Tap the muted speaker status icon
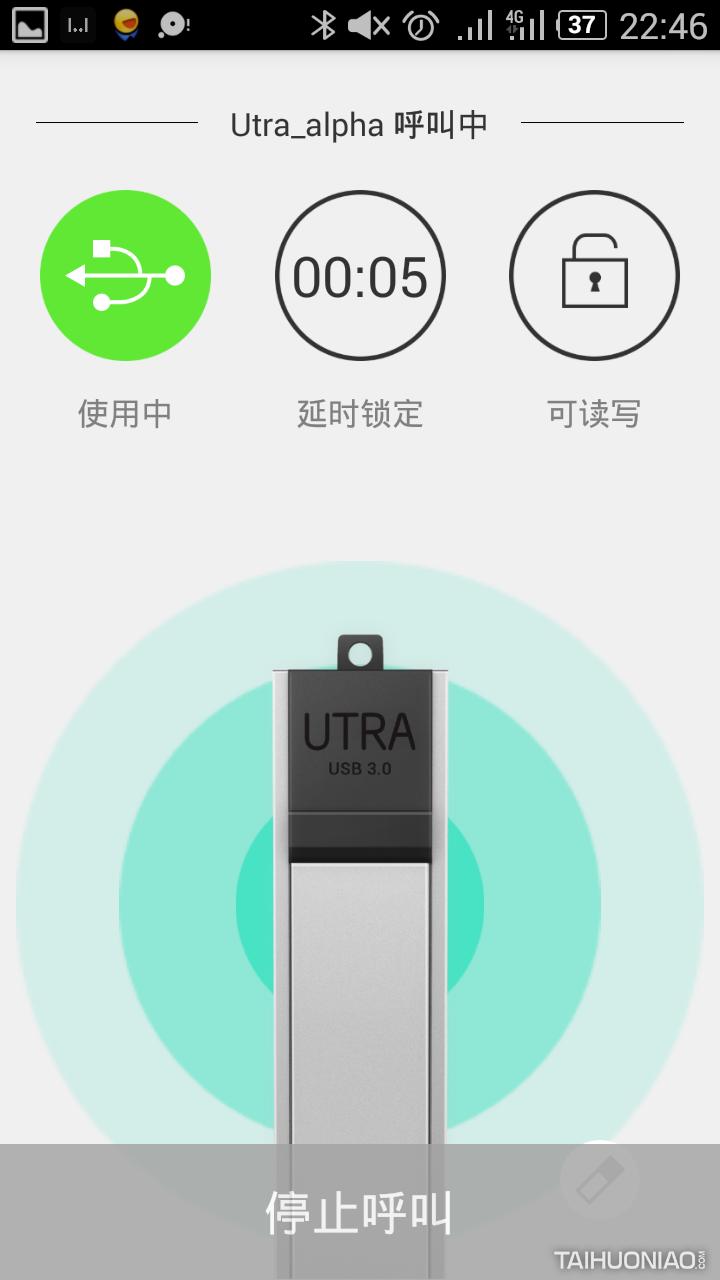 pyautogui.click(x=370, y=23)
